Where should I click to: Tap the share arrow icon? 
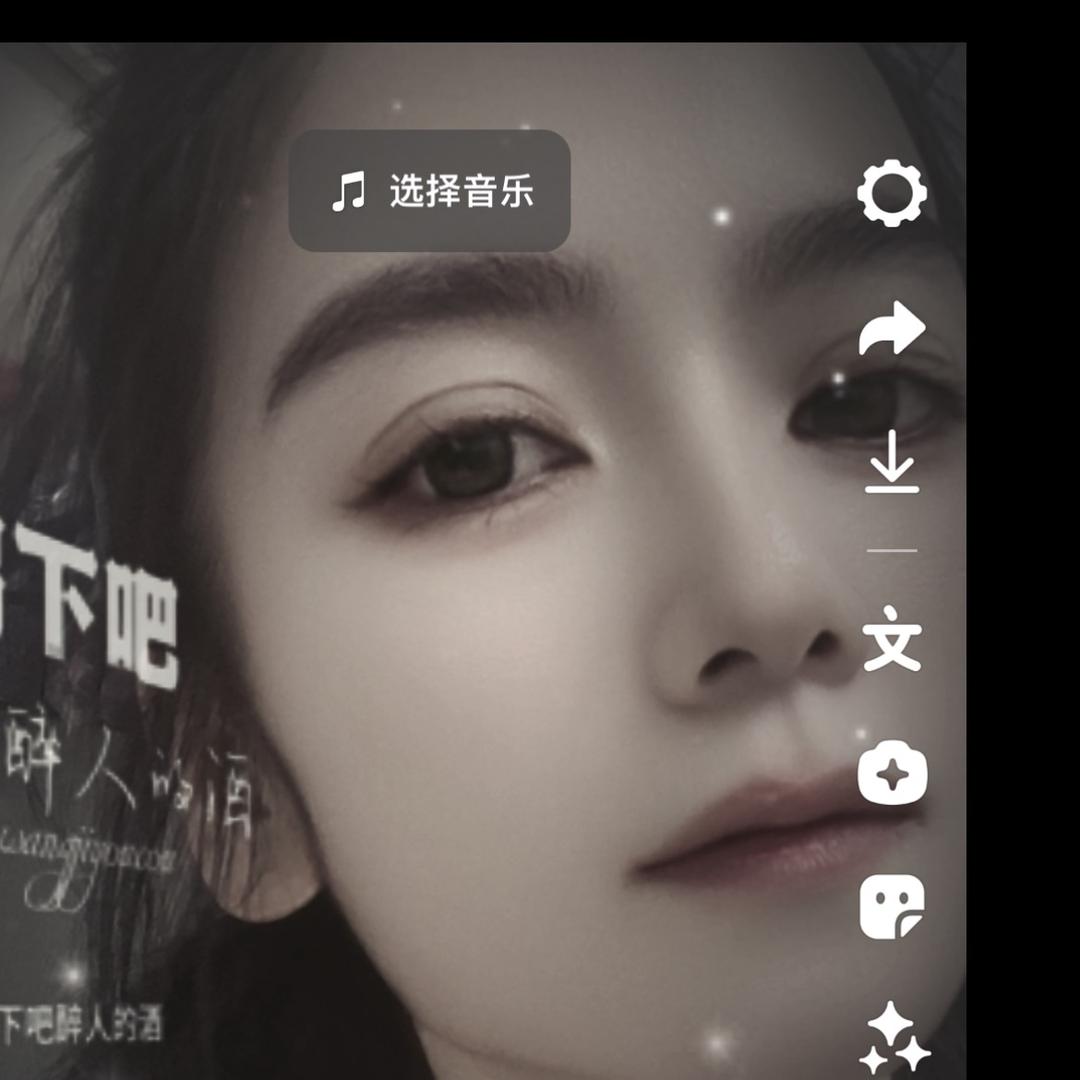(891, 329)
